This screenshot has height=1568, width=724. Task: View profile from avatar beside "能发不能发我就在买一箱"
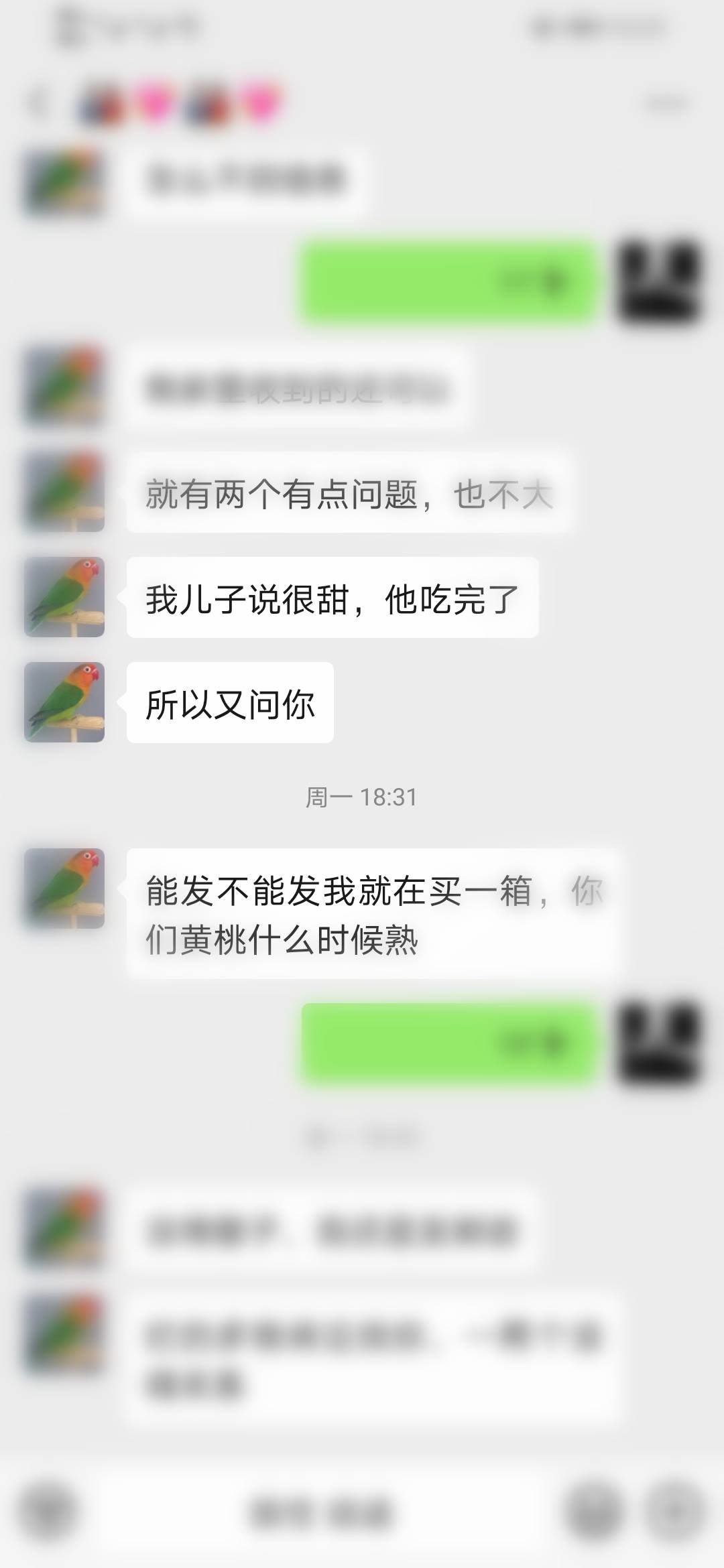[x=64, y=889]
